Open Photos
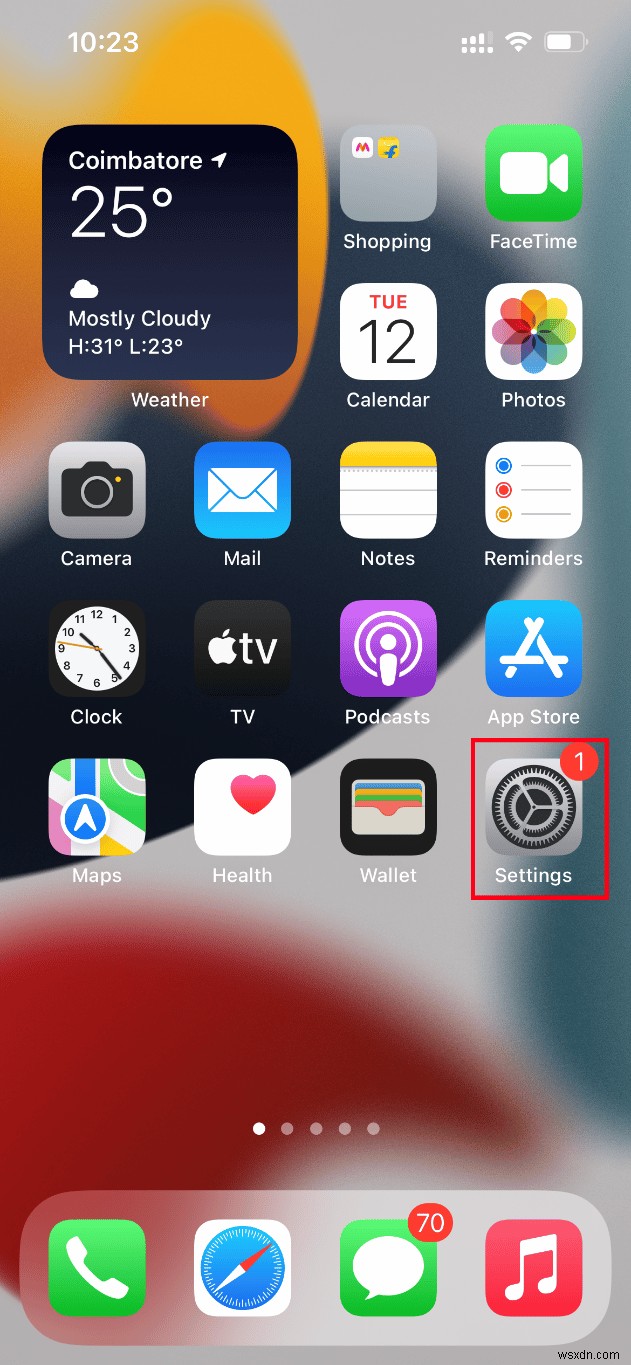 (533, 331)
